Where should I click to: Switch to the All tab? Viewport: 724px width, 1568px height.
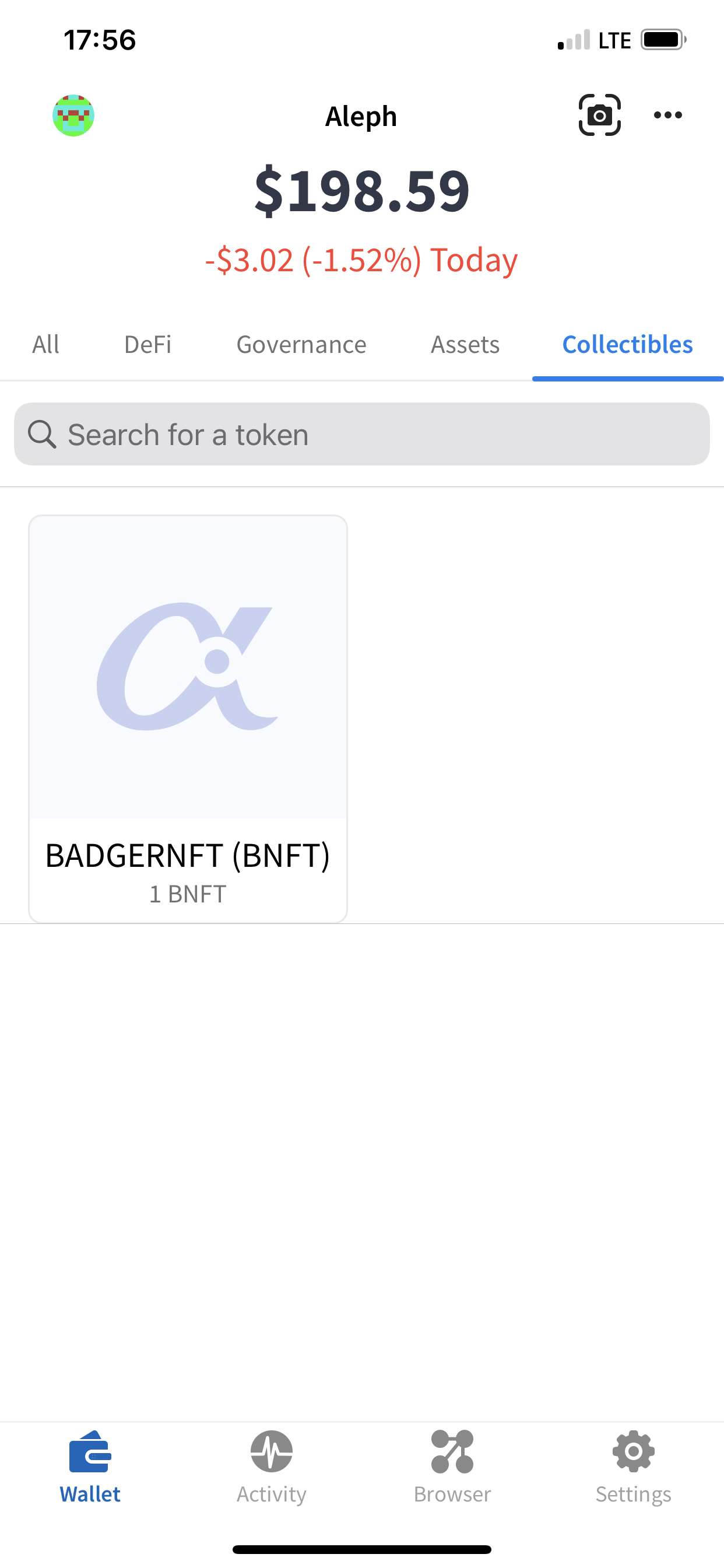[45, 345]
